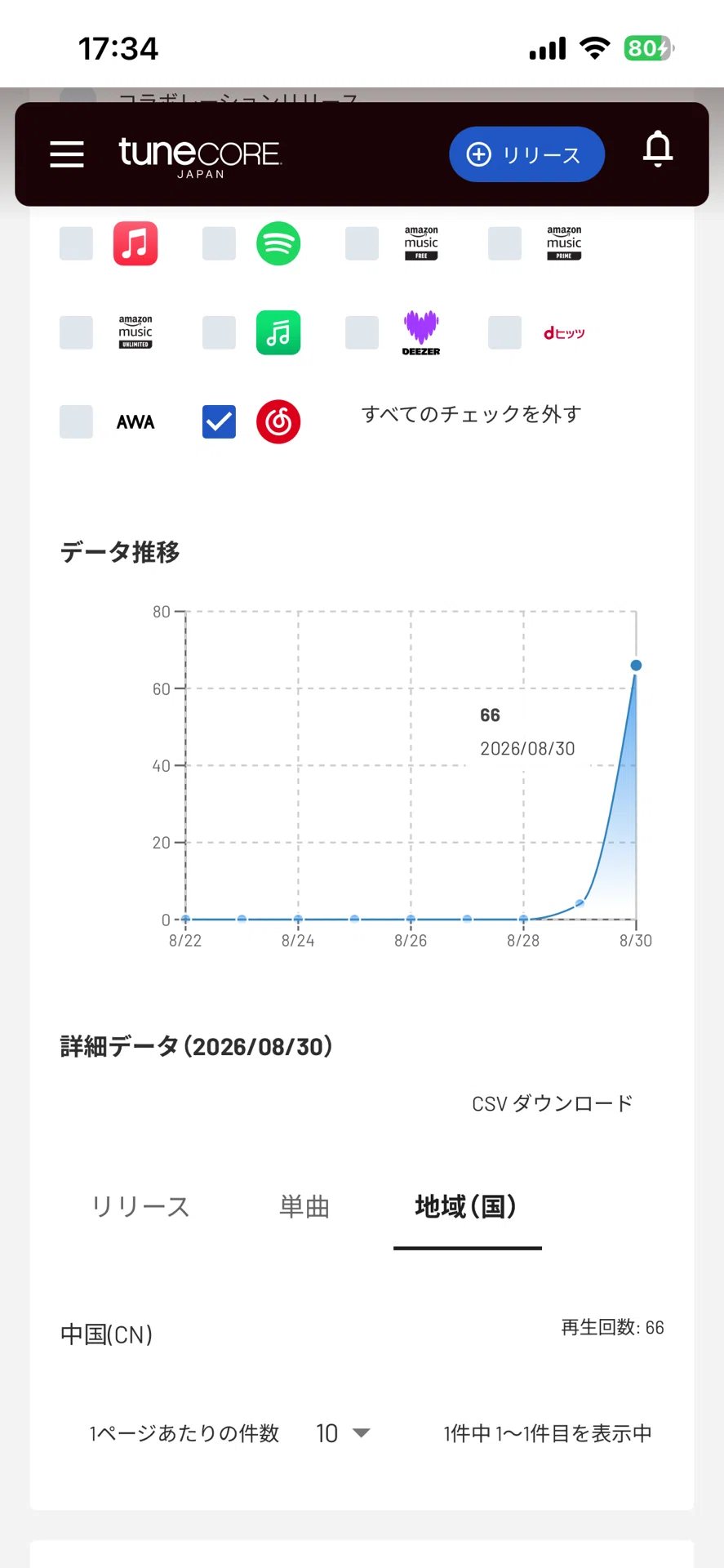Check the Apple Music checkbox
The image size is (724, 1568).
pyautogui.click(x=76, y=243)
